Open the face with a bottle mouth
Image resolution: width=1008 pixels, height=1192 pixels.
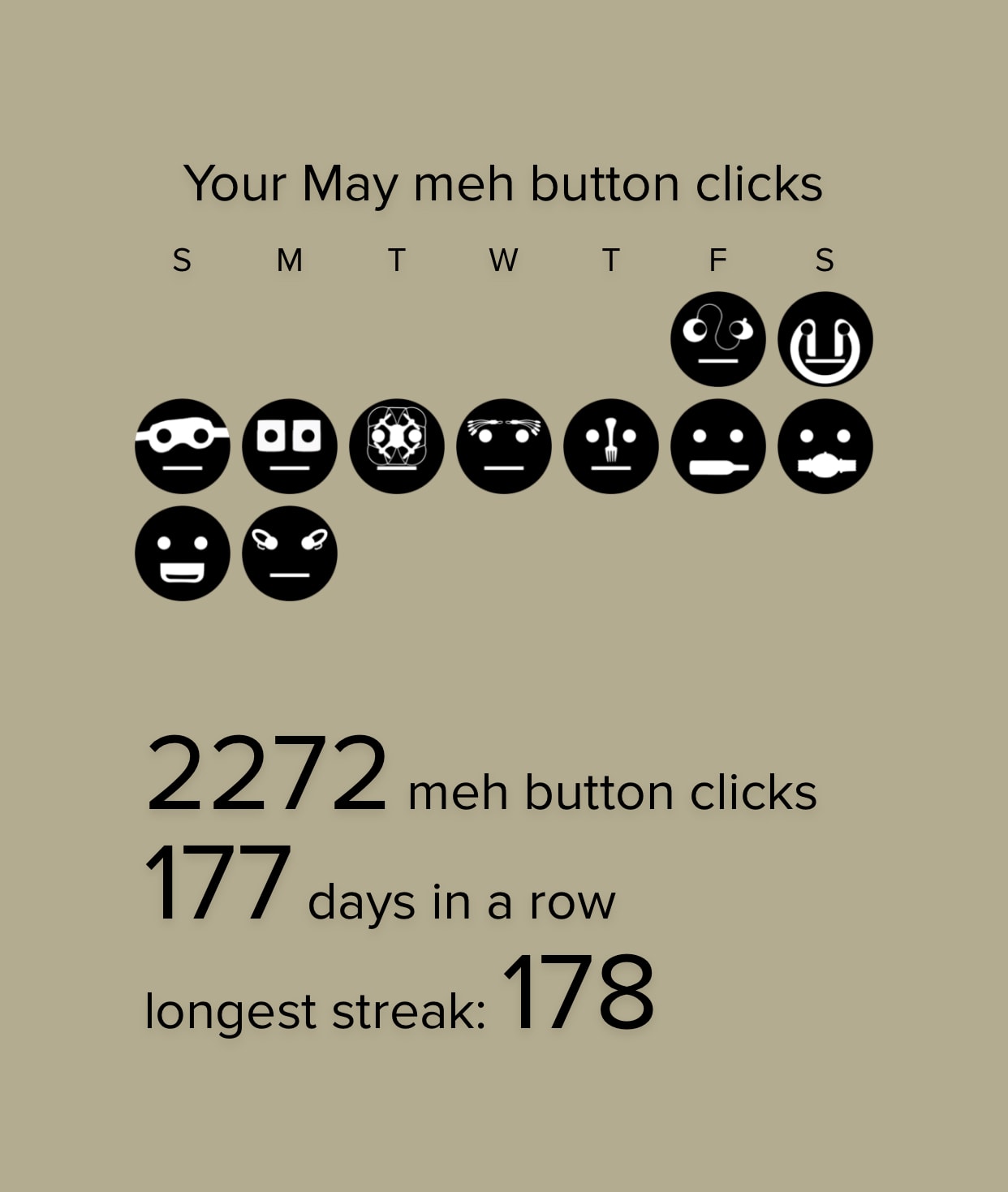(x=718, y=446)
